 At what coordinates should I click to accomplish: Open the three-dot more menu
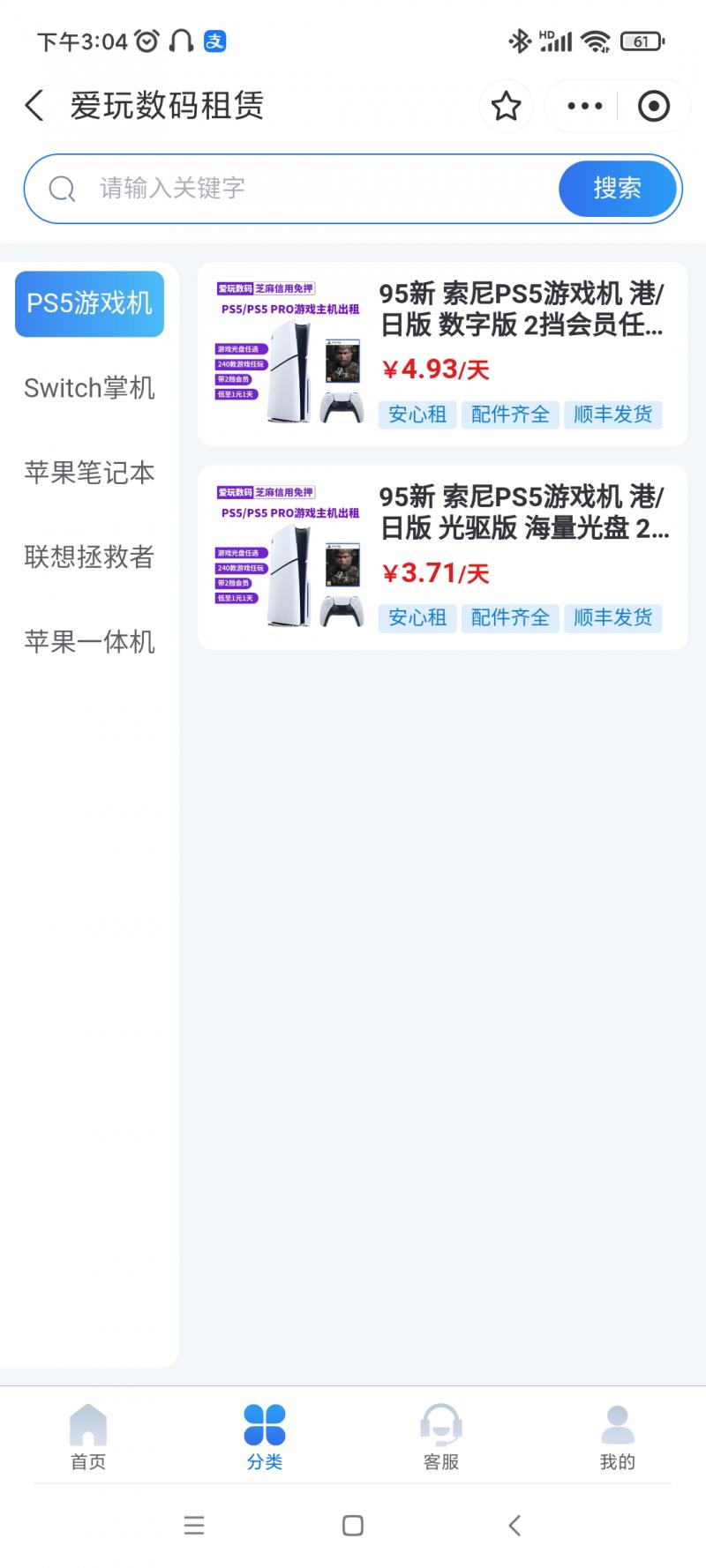[584, 107]
